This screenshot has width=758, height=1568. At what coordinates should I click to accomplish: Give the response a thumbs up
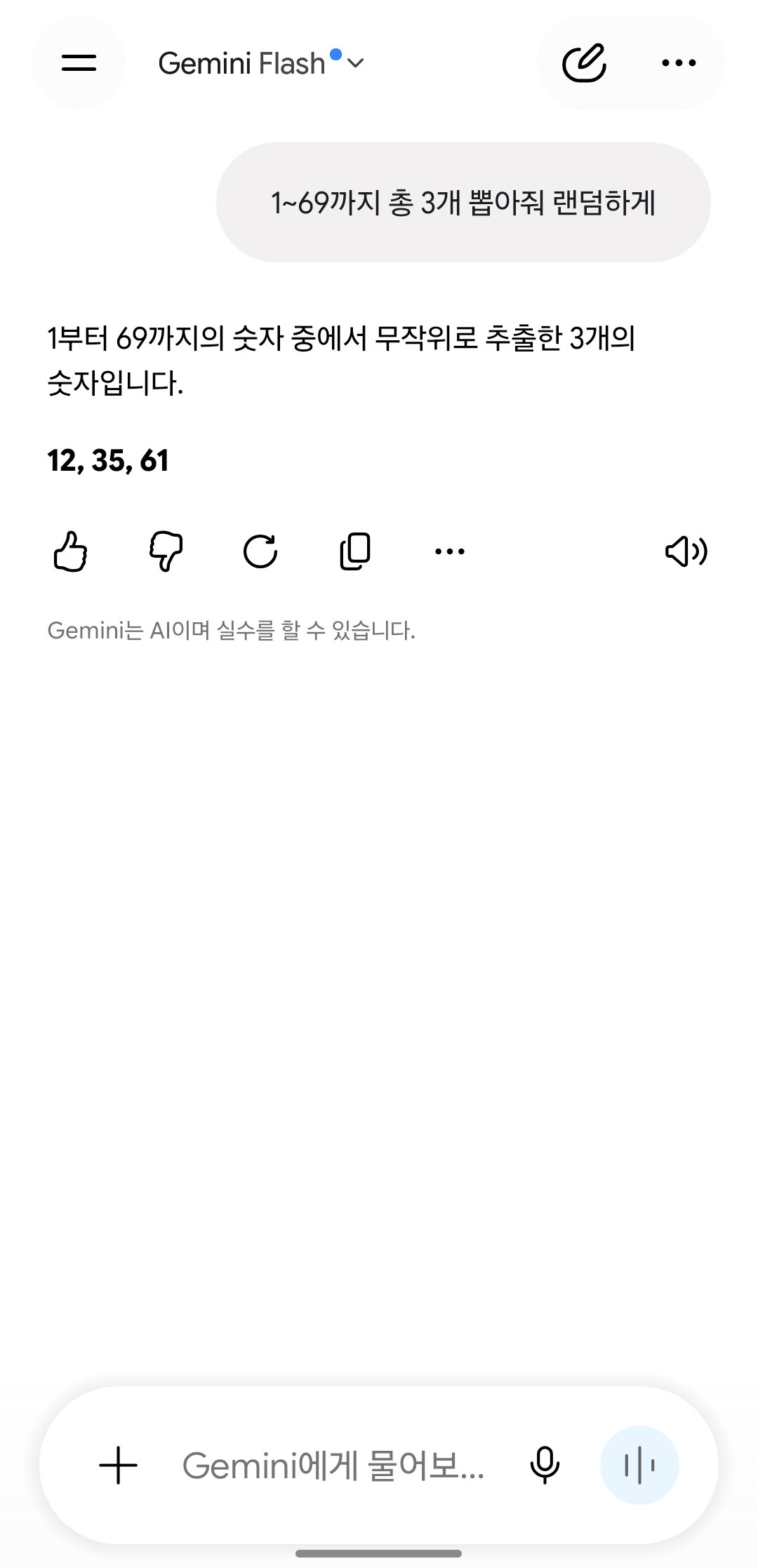(71, 551)
